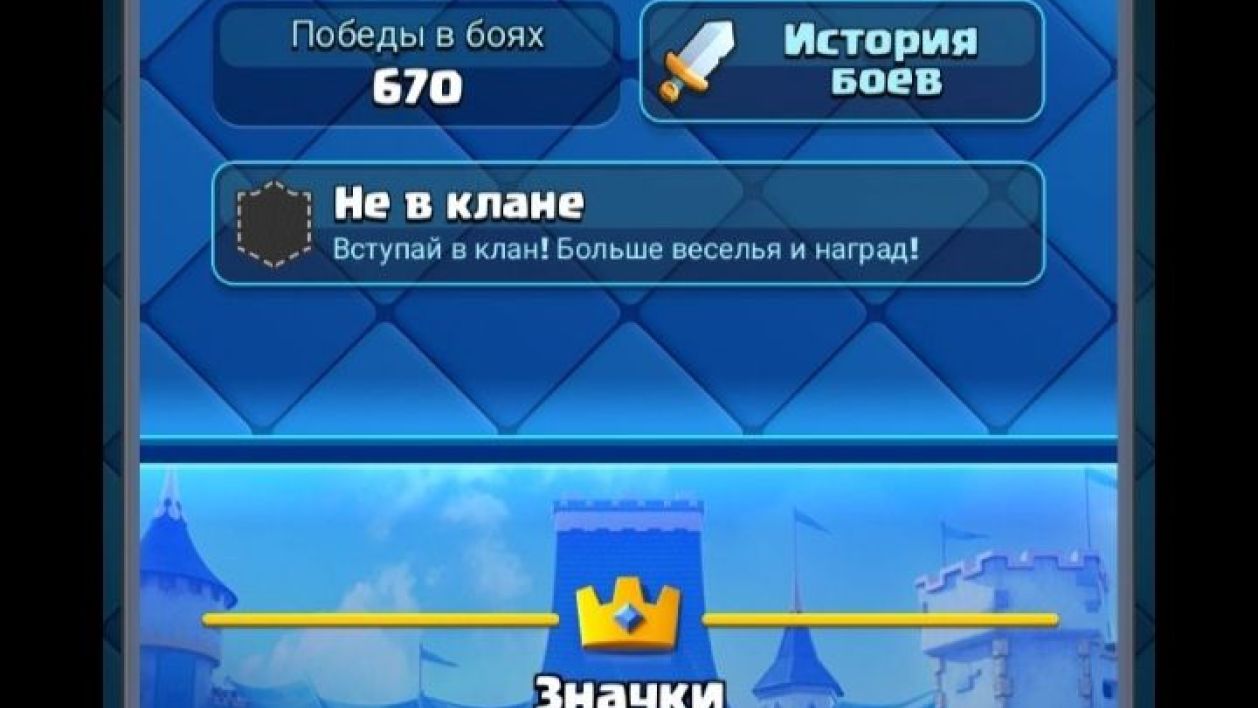Image resolution: width=1258 pixels, height=708 pixels.
Task: Tap the Не в клане clan banner
Action: (x=628, y=224)
